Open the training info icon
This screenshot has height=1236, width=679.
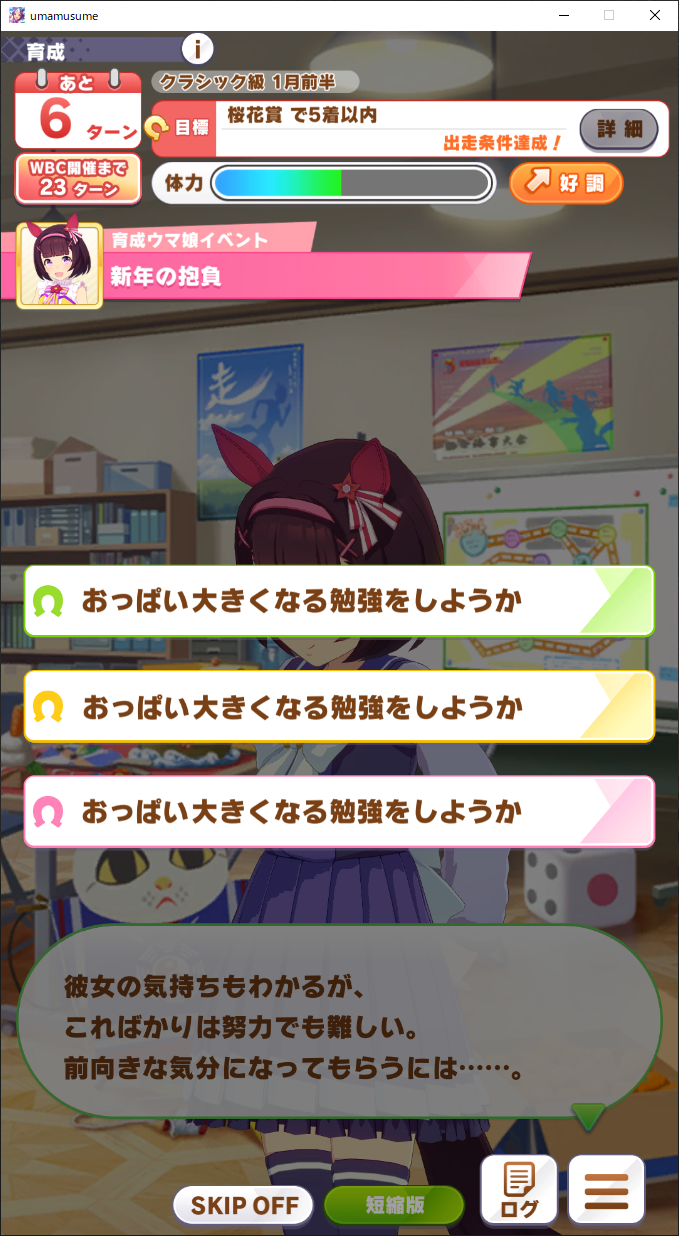(198, 48)
